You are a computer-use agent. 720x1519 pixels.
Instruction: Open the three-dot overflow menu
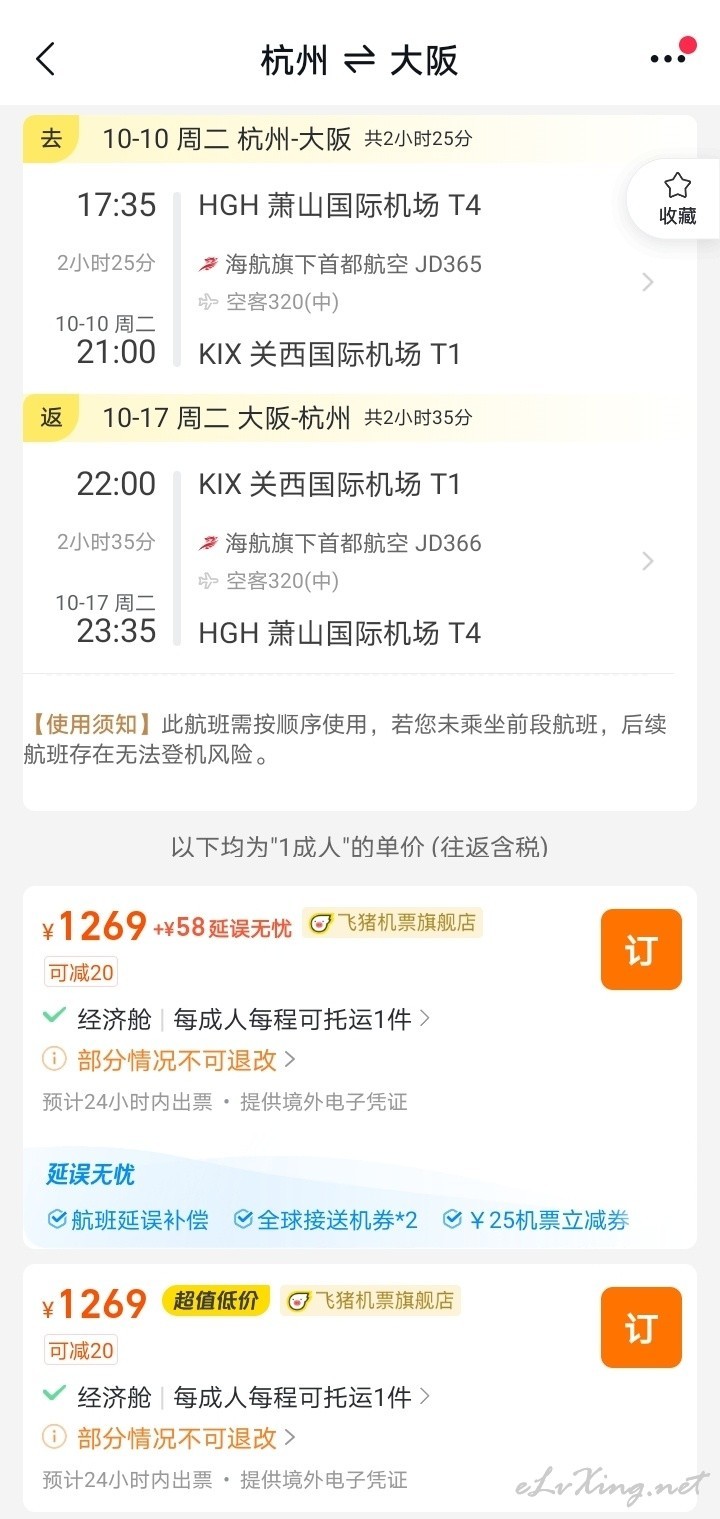pos(668,59)
